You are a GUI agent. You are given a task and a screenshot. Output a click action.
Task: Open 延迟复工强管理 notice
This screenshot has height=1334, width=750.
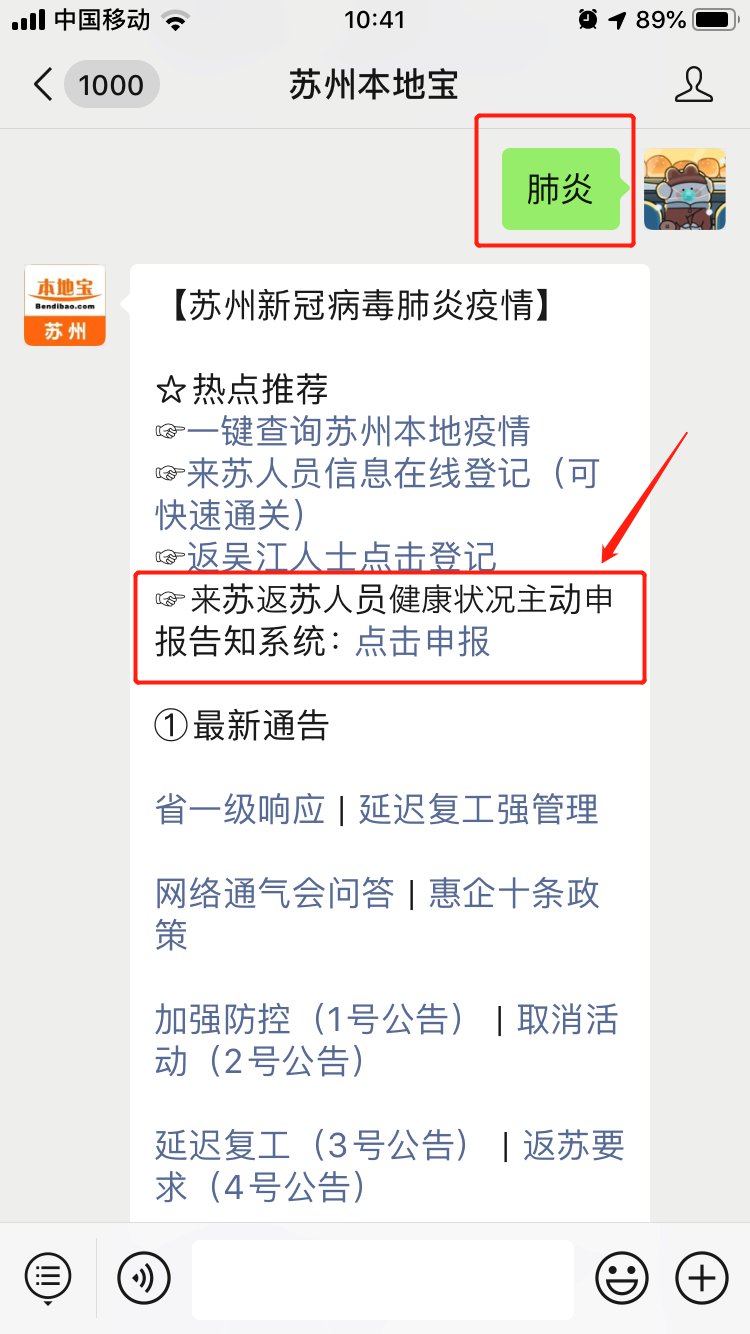point(478,809)
